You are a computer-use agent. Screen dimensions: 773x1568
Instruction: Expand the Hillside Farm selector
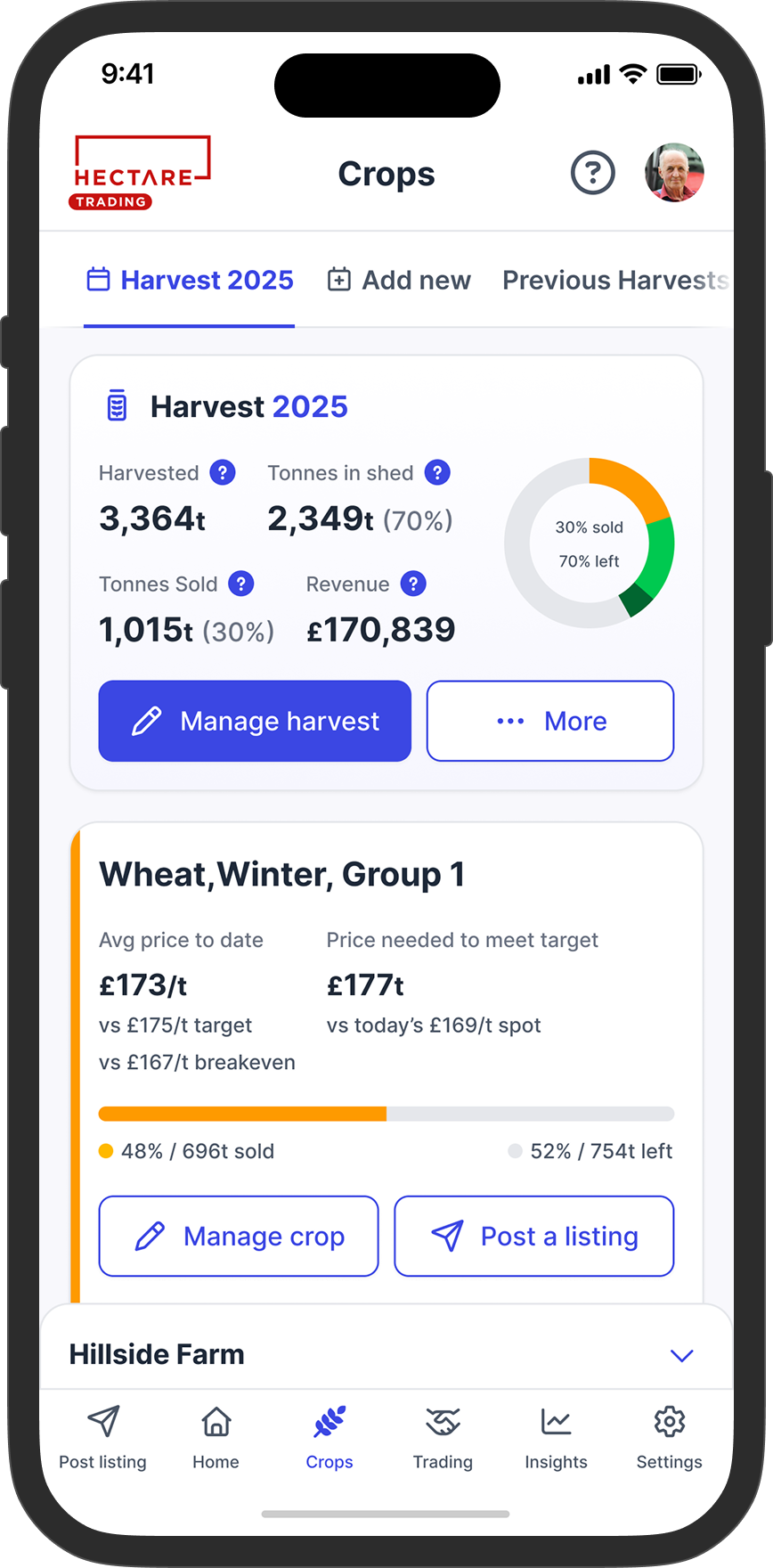pyautogui.click(x=386, y=1354)
